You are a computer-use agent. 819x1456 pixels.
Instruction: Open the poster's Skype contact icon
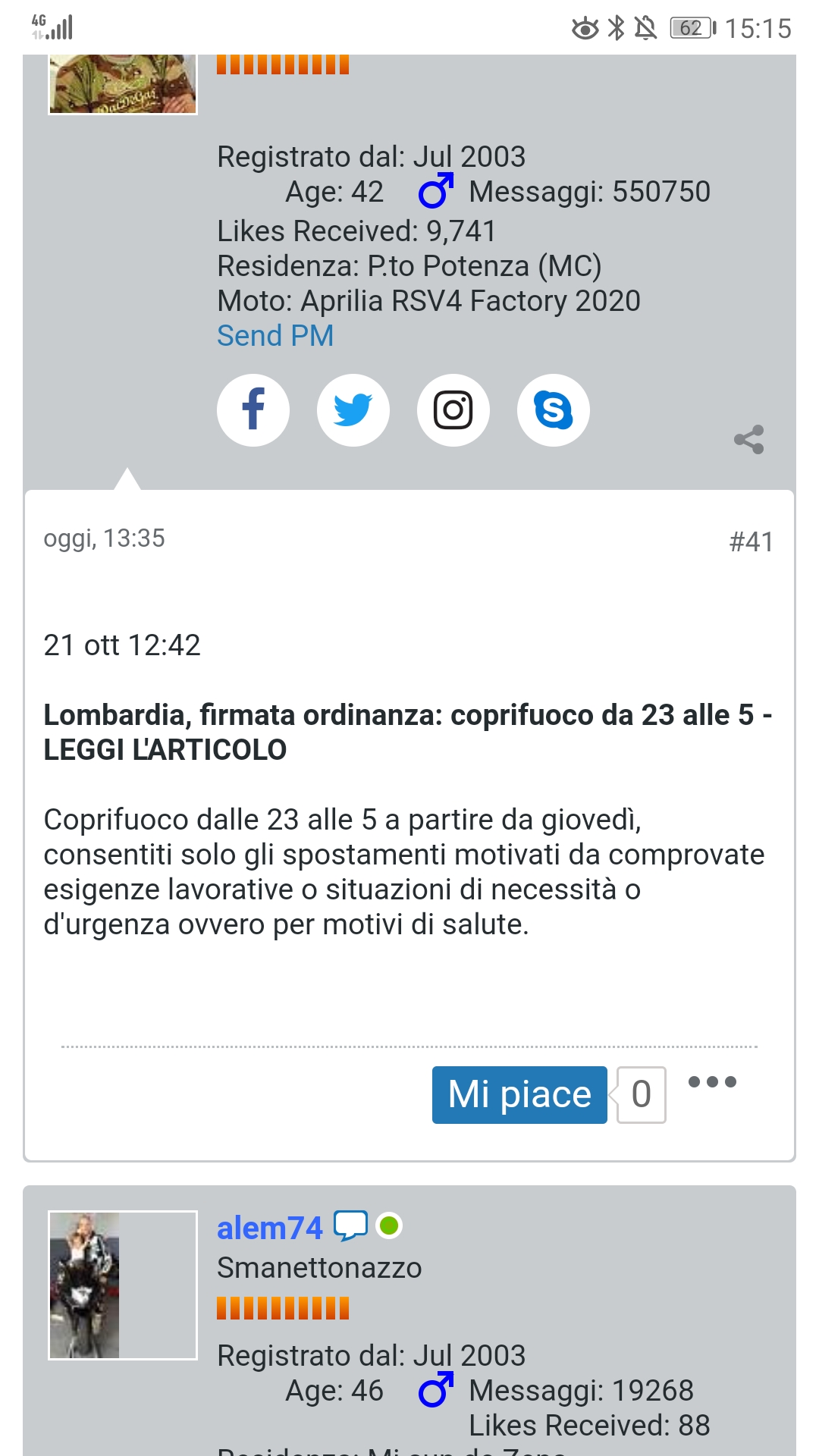554,410
